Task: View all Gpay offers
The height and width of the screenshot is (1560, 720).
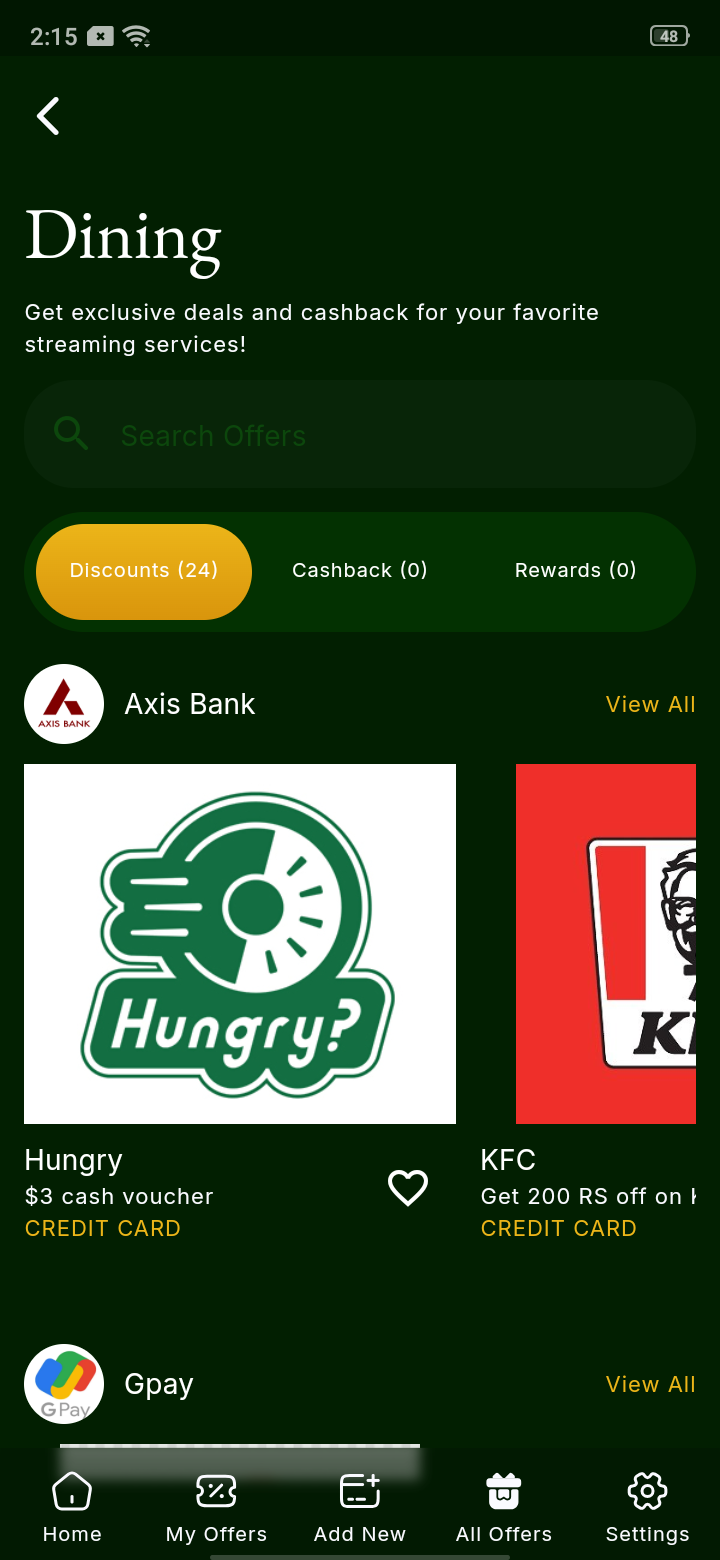Action: pyautogui.click(x=650, y=1384)
